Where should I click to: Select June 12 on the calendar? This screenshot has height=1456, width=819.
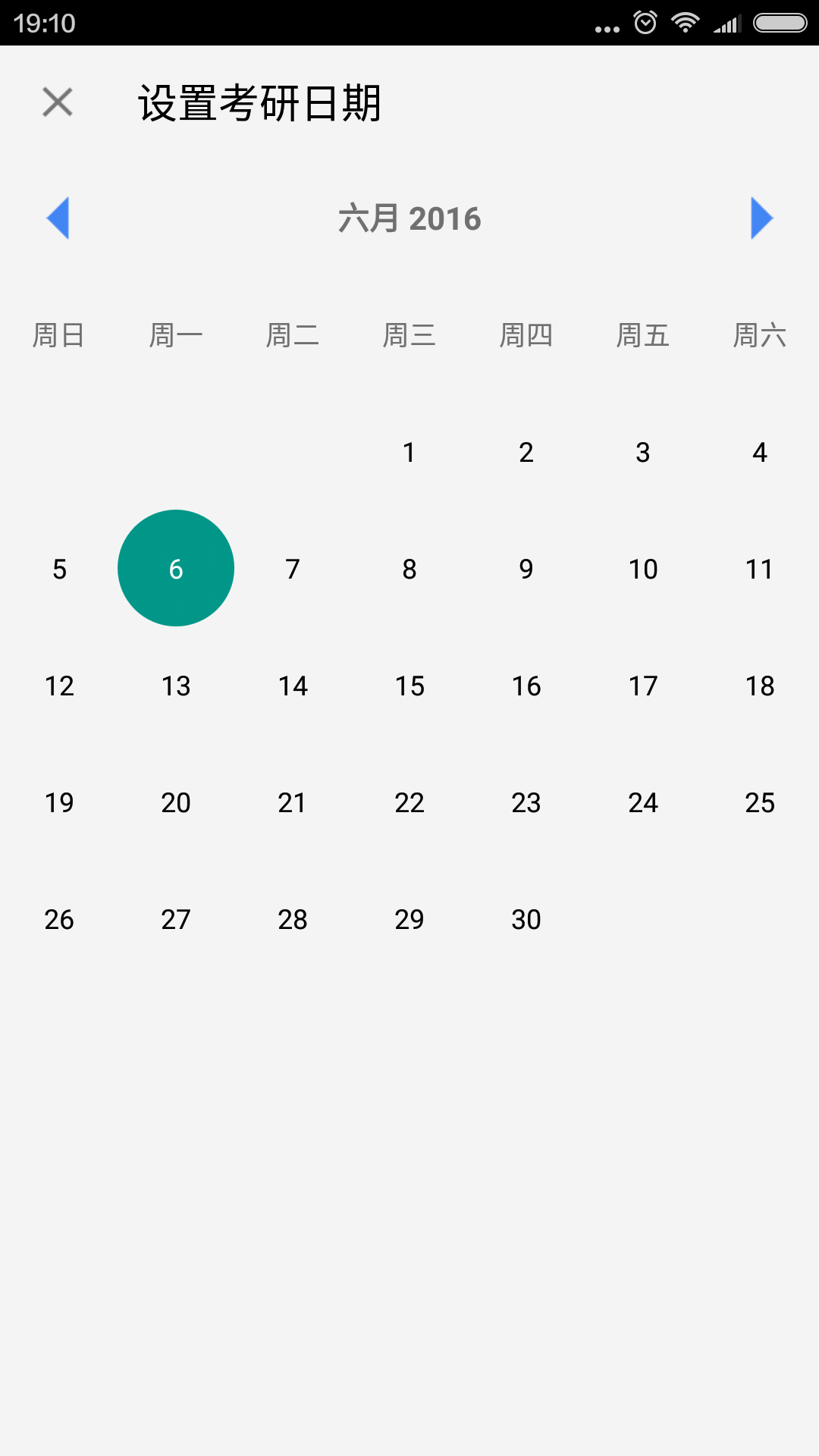pyautogui.click(x=59, y=686)
